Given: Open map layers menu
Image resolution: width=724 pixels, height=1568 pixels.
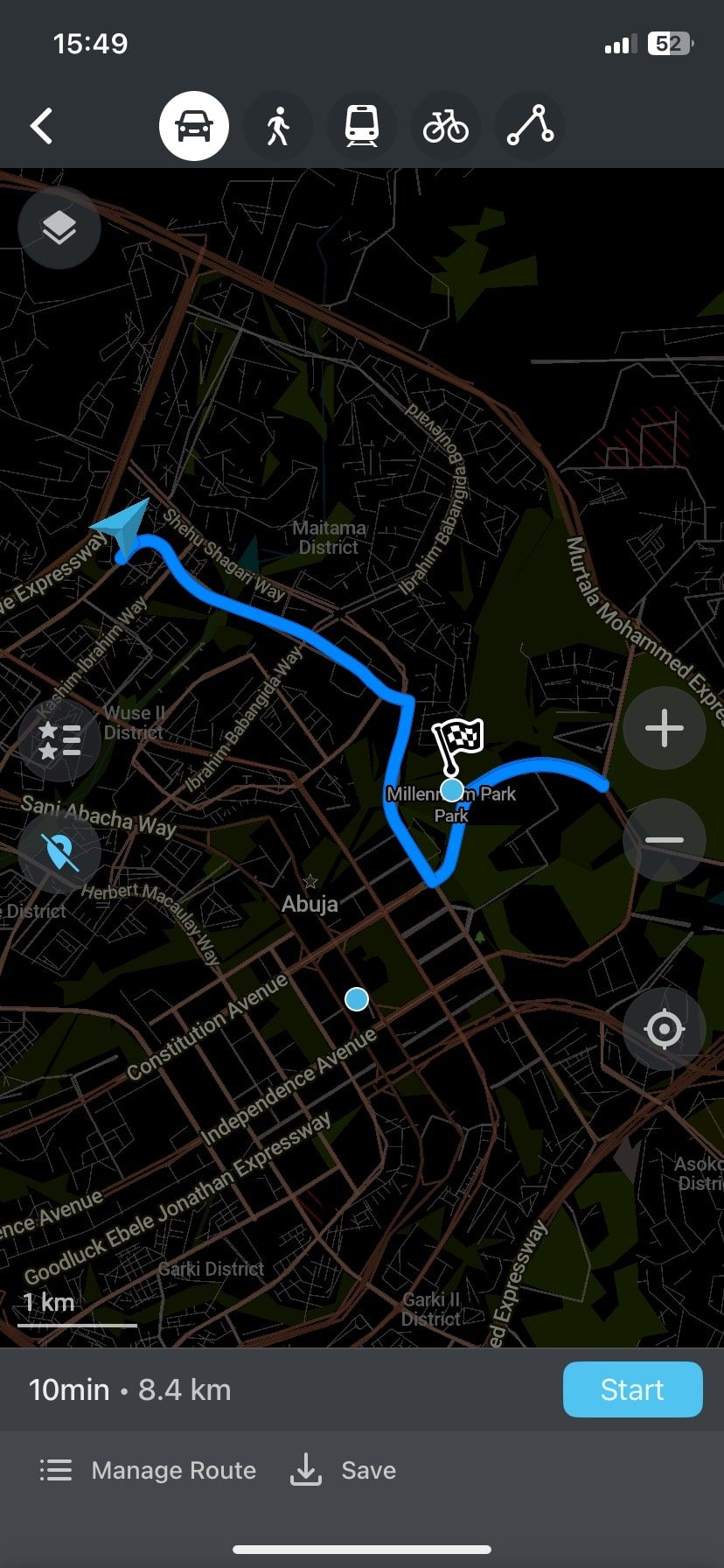Looking at the screenshot, I should (59, 228).
